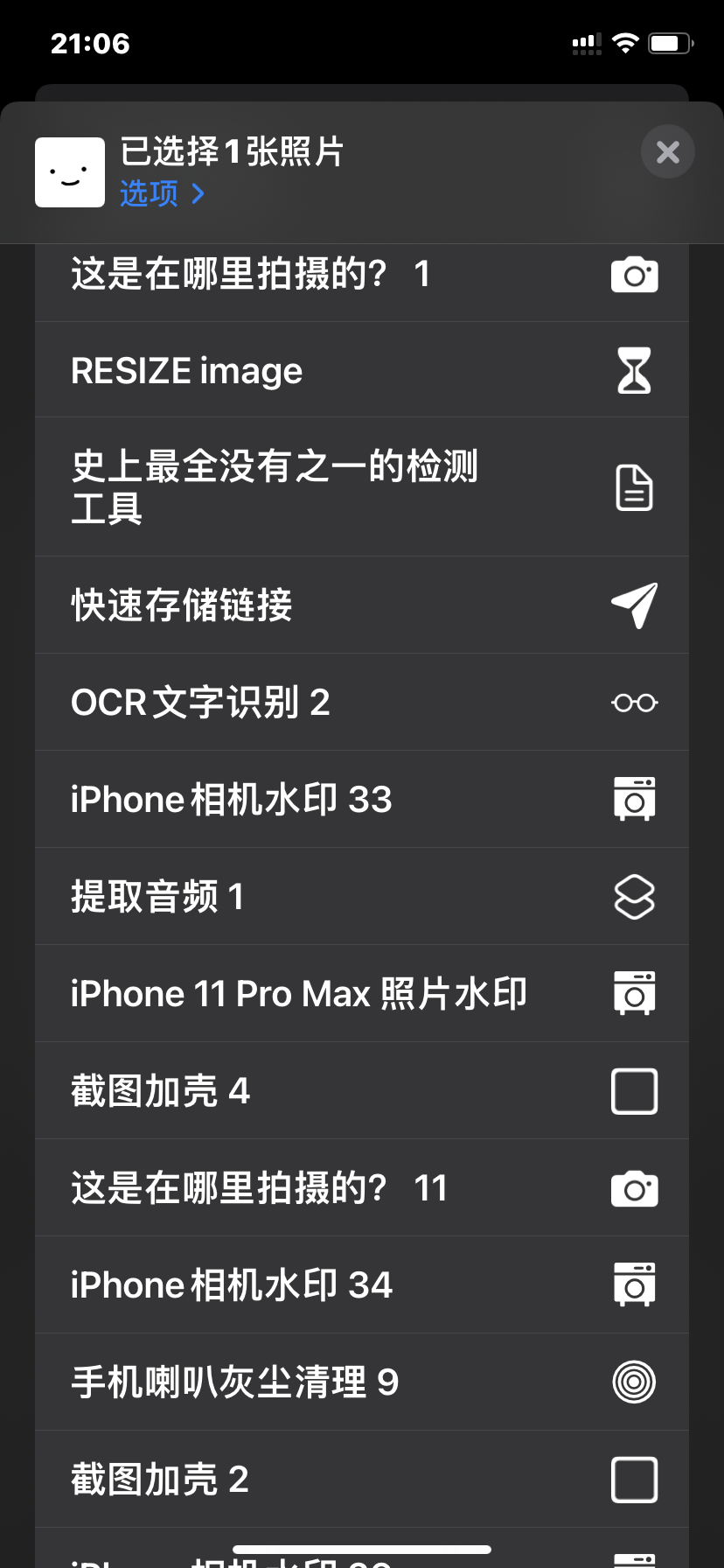Screen dimensions: 724x1568
Task: Run the RESIZE image shortcut
Action: point(361,371)
